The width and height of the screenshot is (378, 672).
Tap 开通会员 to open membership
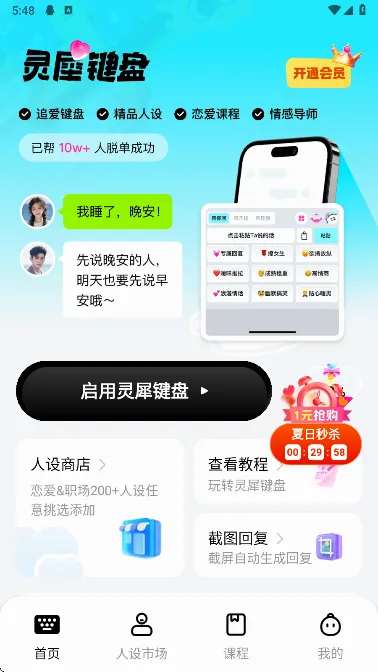point(318,73)
